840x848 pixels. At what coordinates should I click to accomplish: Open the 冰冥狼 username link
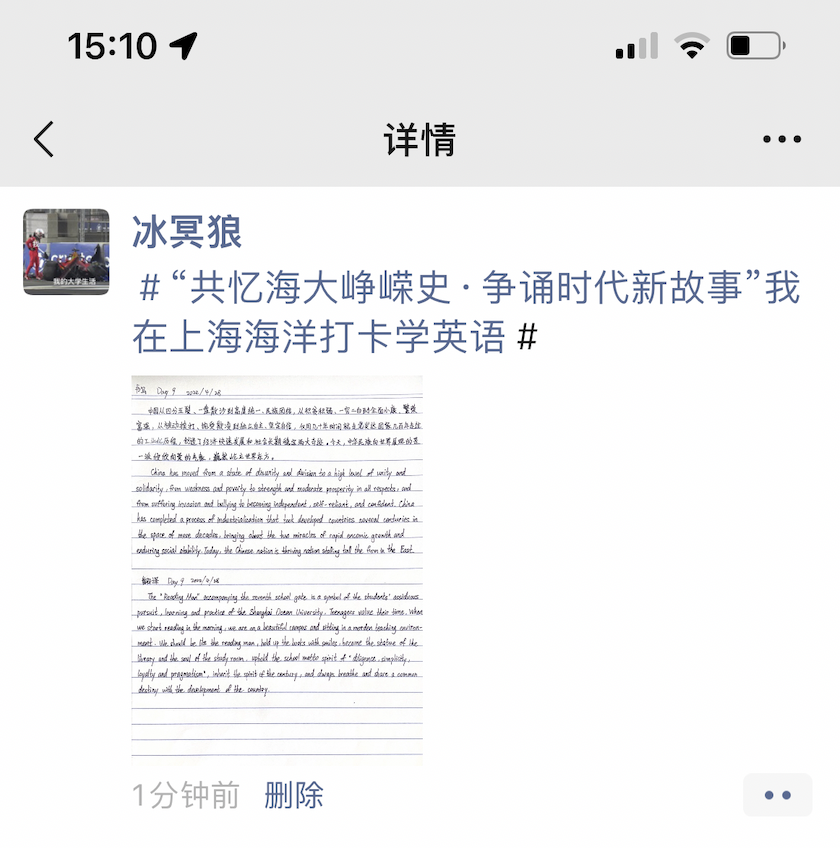(187, 231)
